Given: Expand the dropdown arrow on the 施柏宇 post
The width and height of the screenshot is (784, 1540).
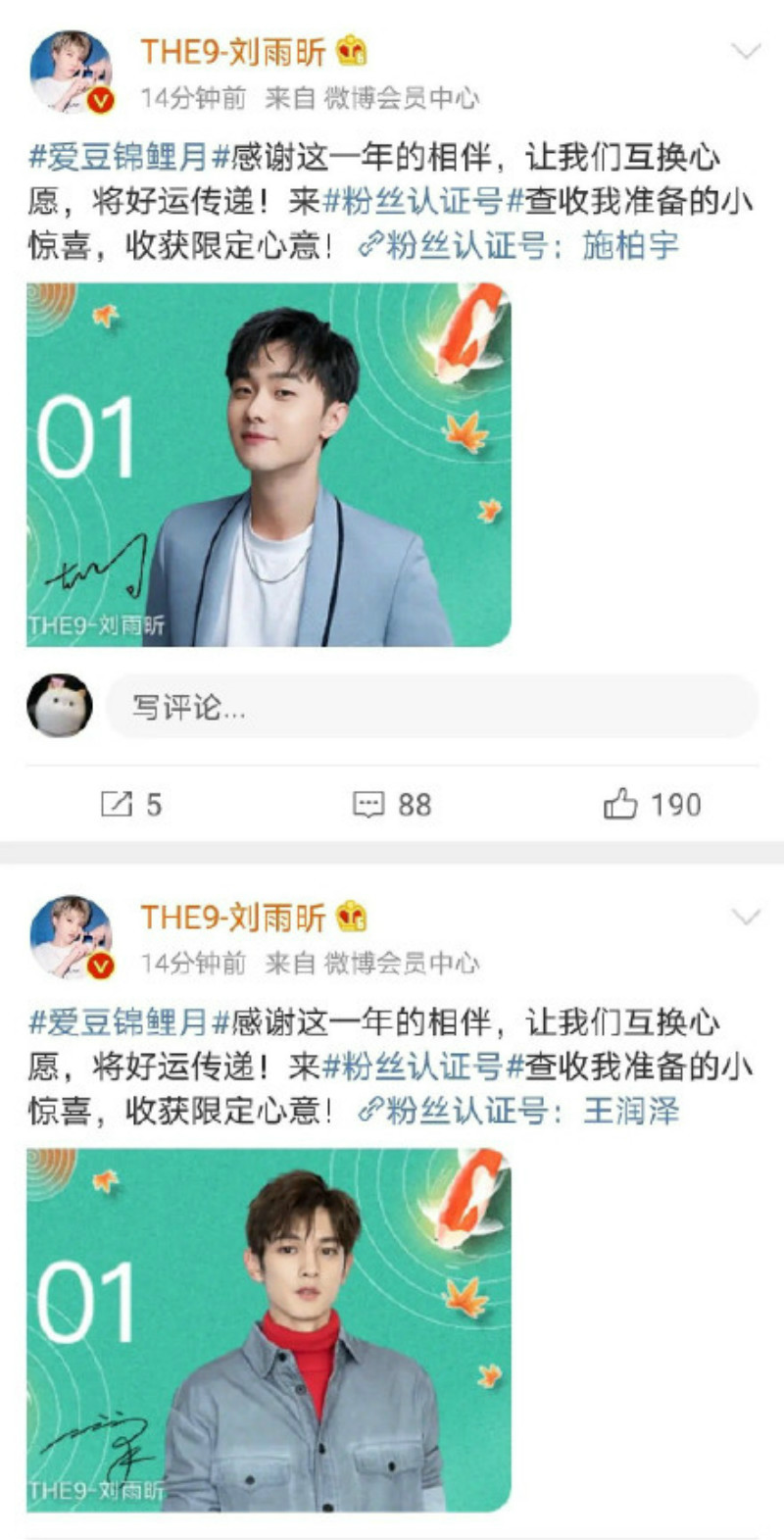Looking at the screenshot, I should point(746,52).
